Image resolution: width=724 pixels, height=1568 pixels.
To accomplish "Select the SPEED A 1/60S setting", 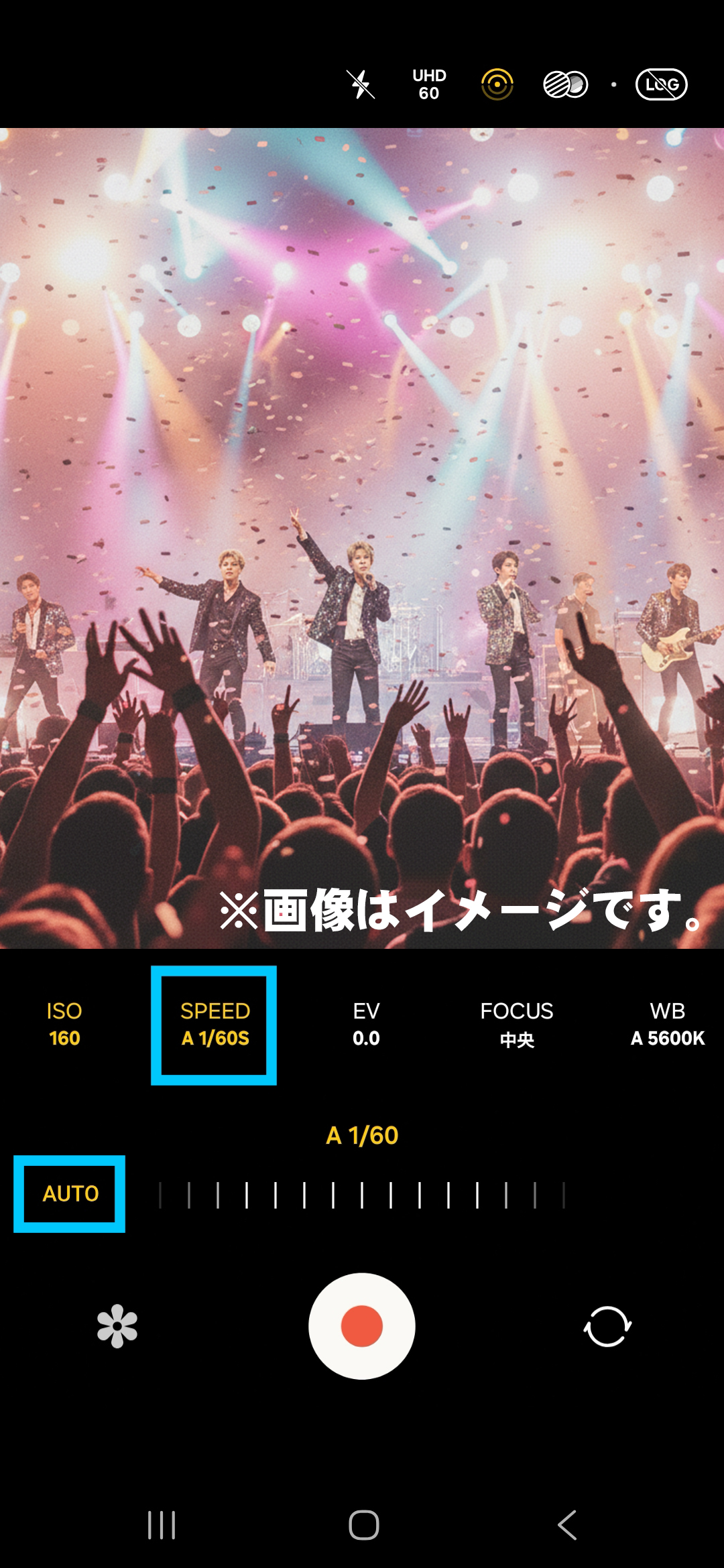I will (215, 1024).
